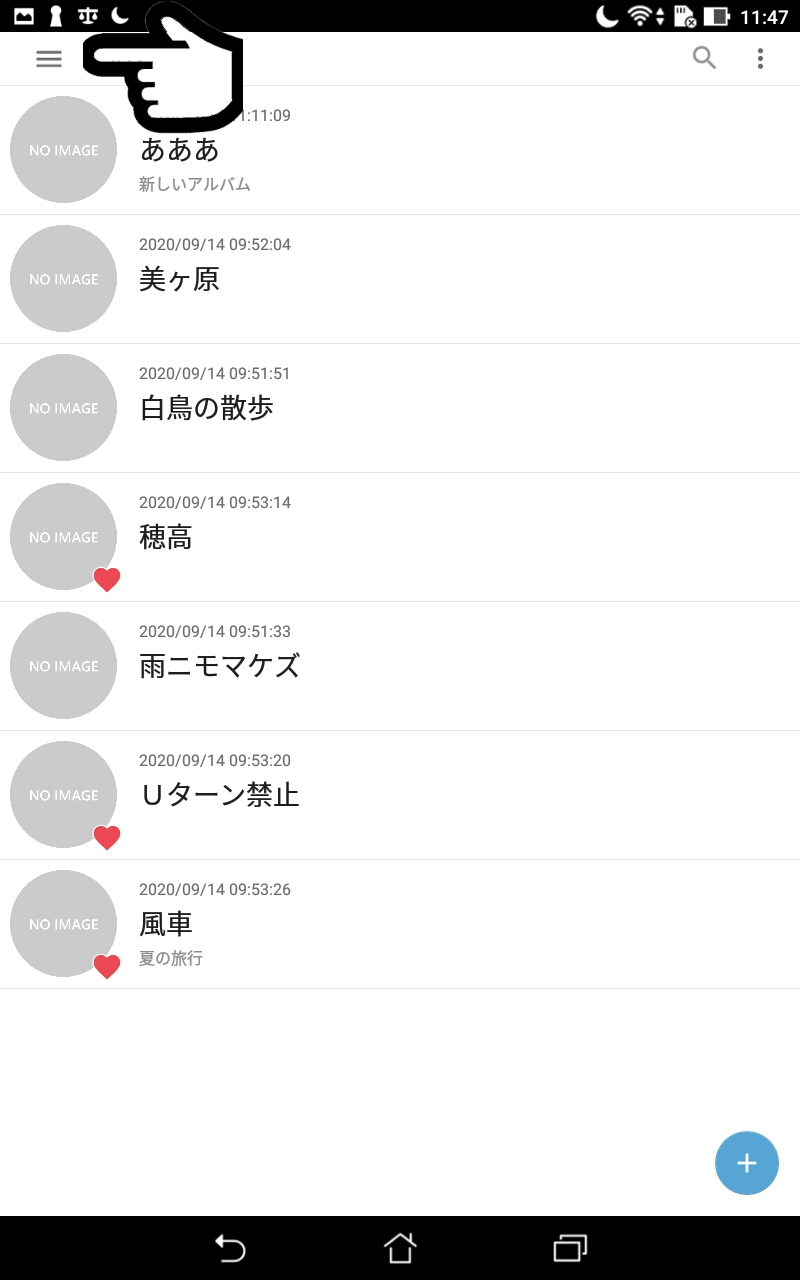Open the 穂高 entry

[x=400, y=537]
